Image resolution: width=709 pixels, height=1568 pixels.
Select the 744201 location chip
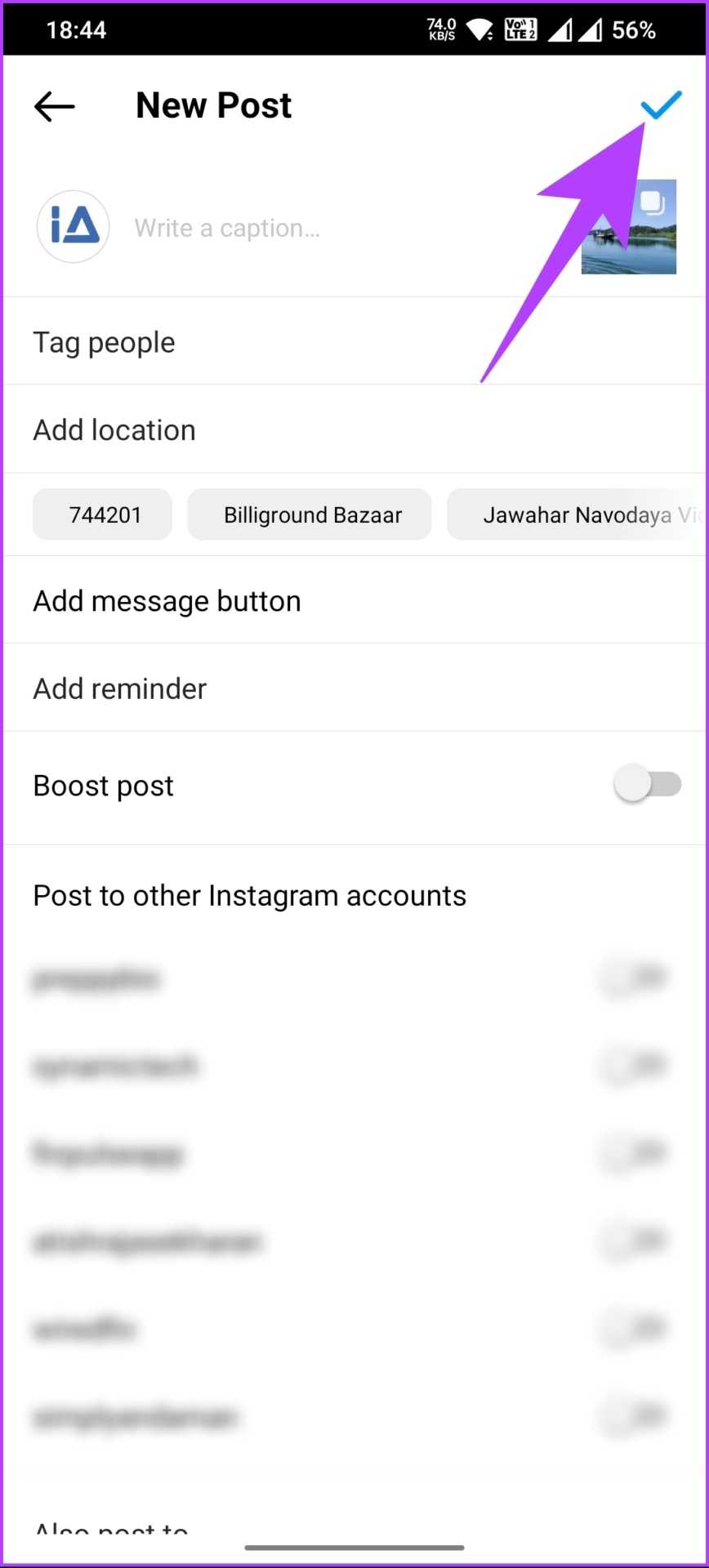(x=103, y=515)
